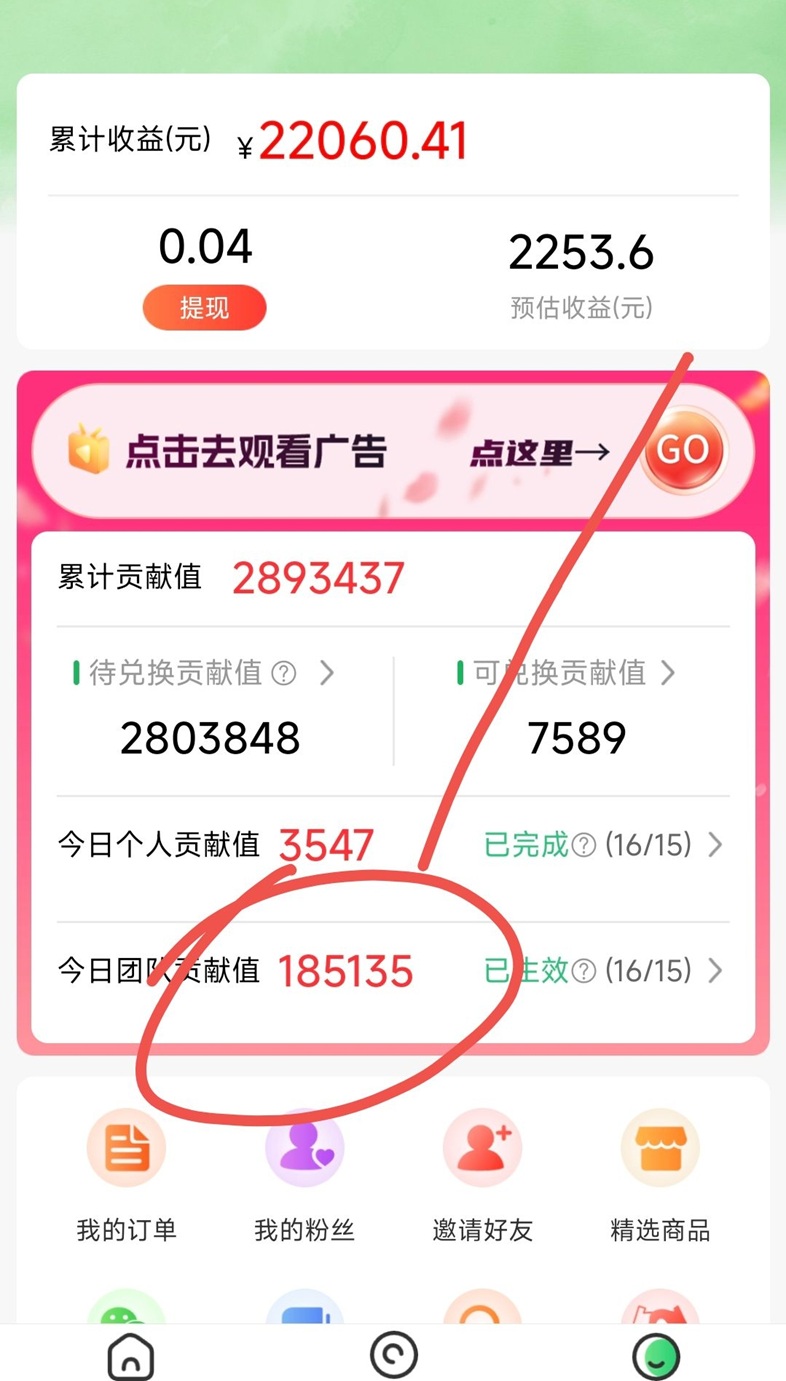Select the home icon in bottom navigation
Viewport: 786px width, 1381px height.
pos(131,1356)
